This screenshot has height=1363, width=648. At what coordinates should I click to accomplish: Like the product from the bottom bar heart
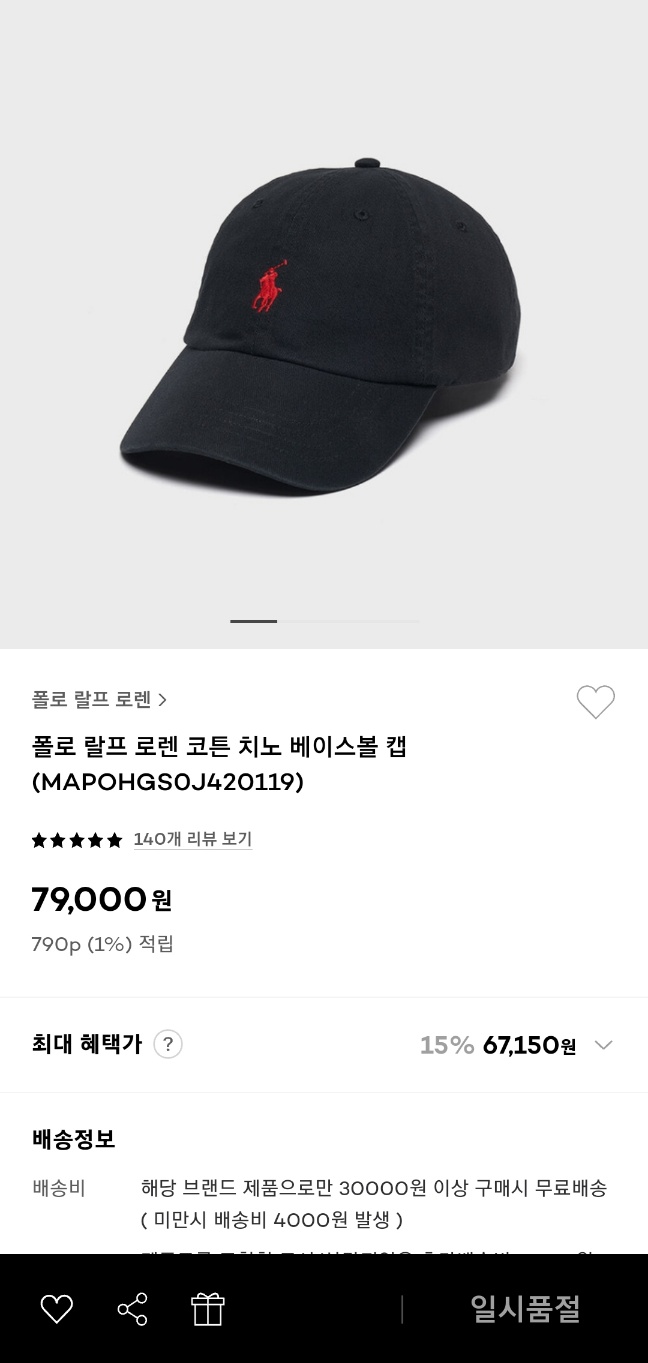pyautogui.click(x=56, y=1309)
